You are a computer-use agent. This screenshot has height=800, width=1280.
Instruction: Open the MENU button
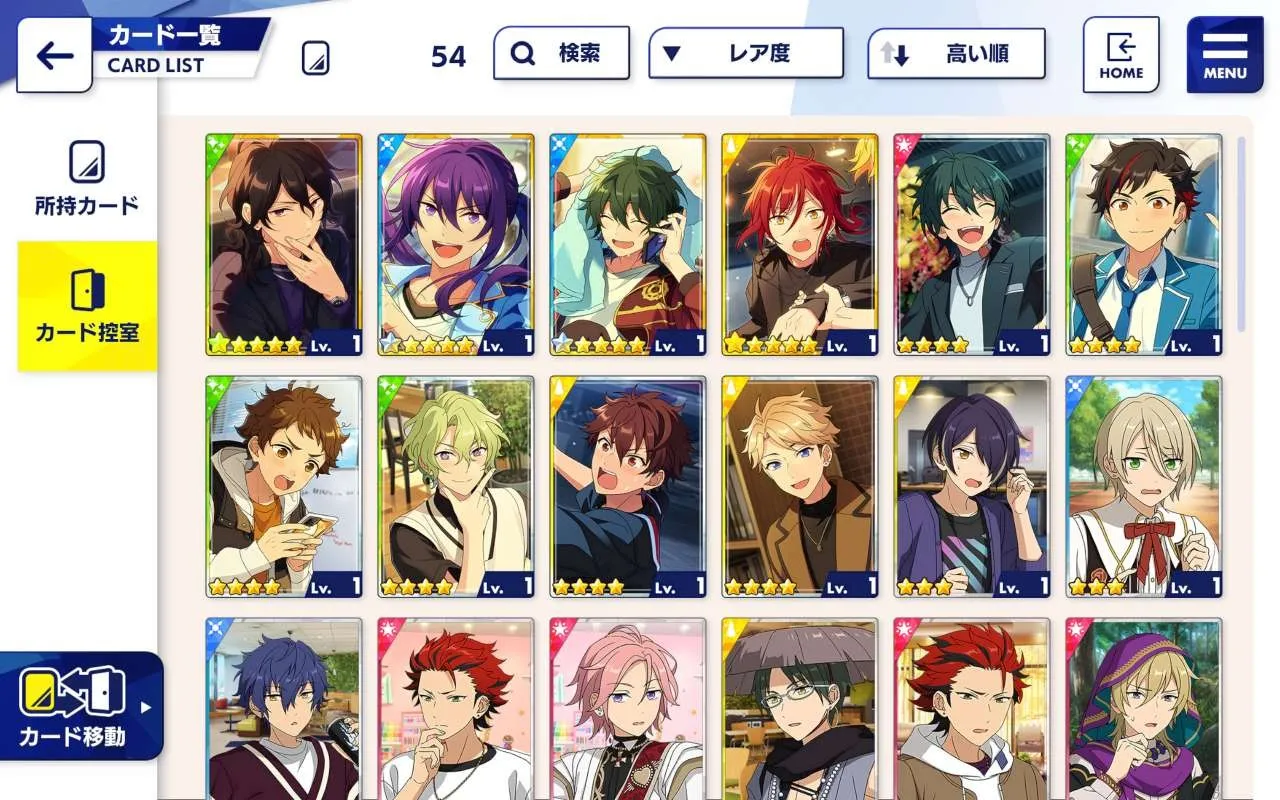[1225, 55]
